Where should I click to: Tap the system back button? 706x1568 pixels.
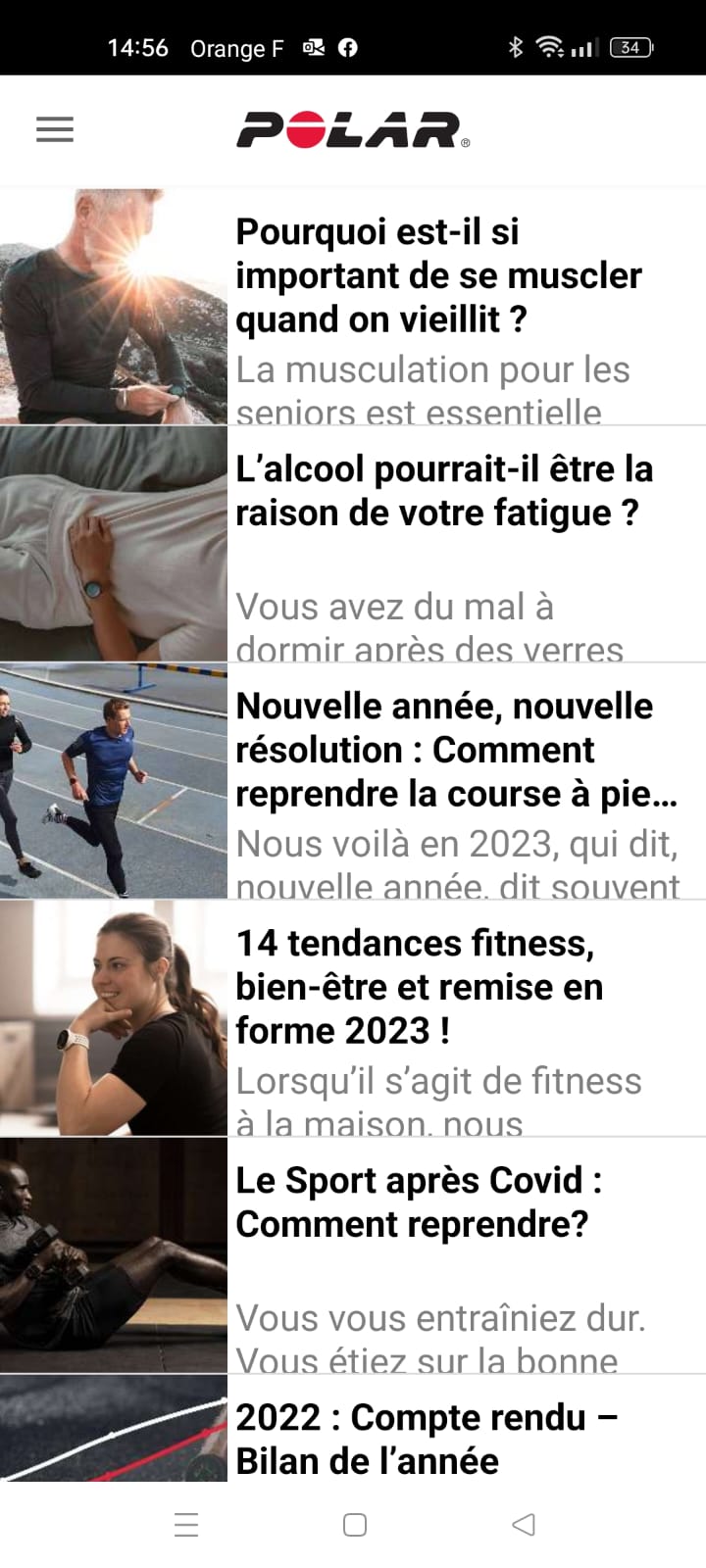click(524, 1524)
